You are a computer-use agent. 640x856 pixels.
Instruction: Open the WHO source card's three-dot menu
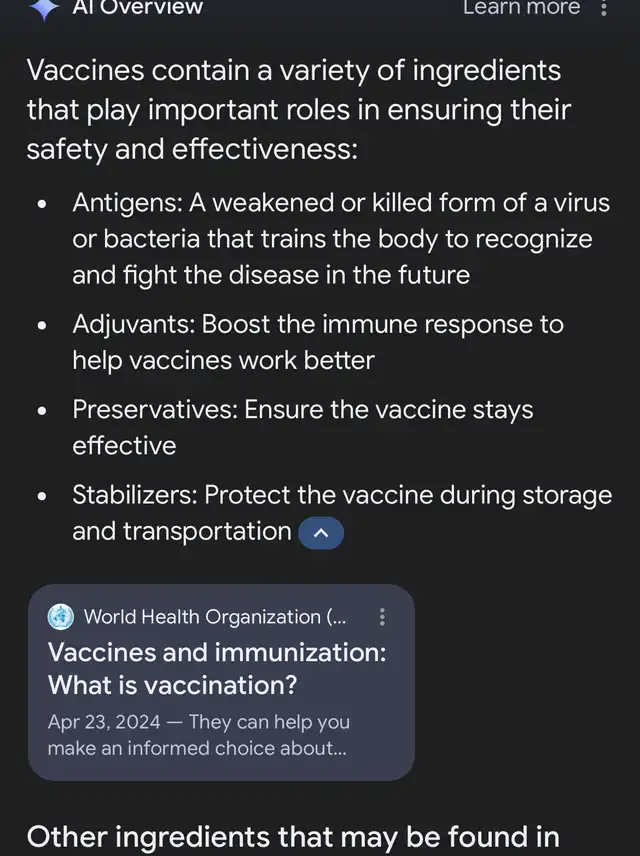point(382,618)
